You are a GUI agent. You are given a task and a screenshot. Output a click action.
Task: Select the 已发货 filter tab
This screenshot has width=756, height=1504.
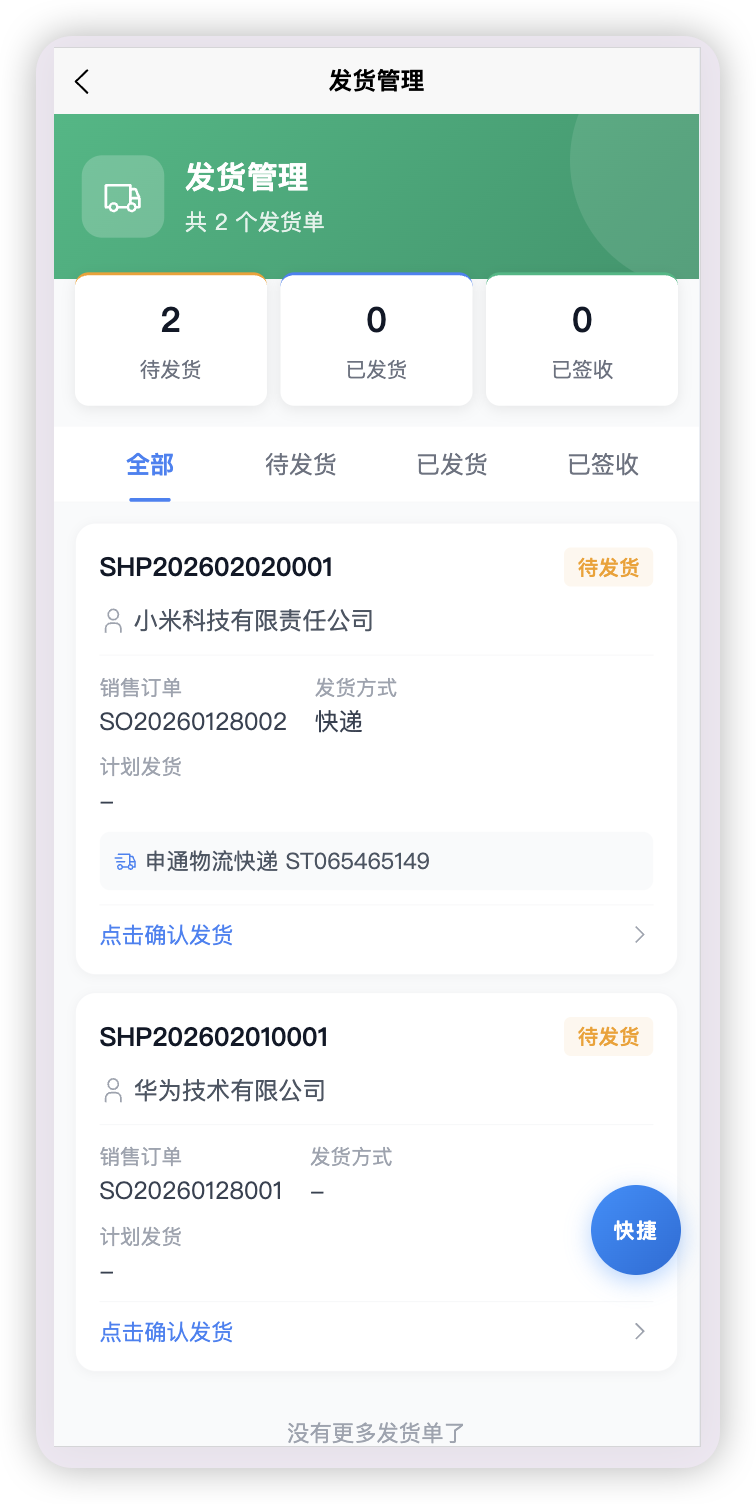pyautogui.click(x=451, y=464)
